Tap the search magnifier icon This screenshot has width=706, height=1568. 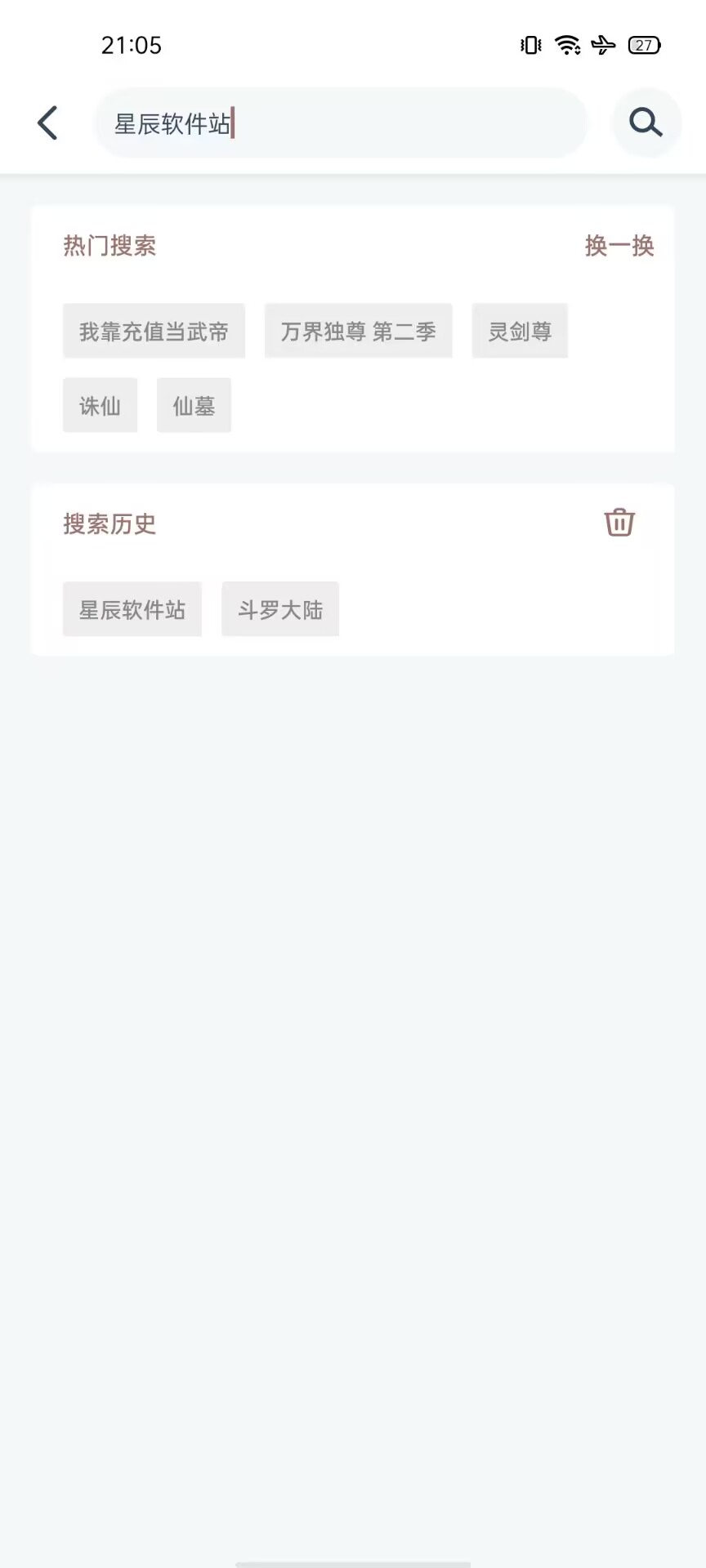pyautogui.click(x=646, y=123)
